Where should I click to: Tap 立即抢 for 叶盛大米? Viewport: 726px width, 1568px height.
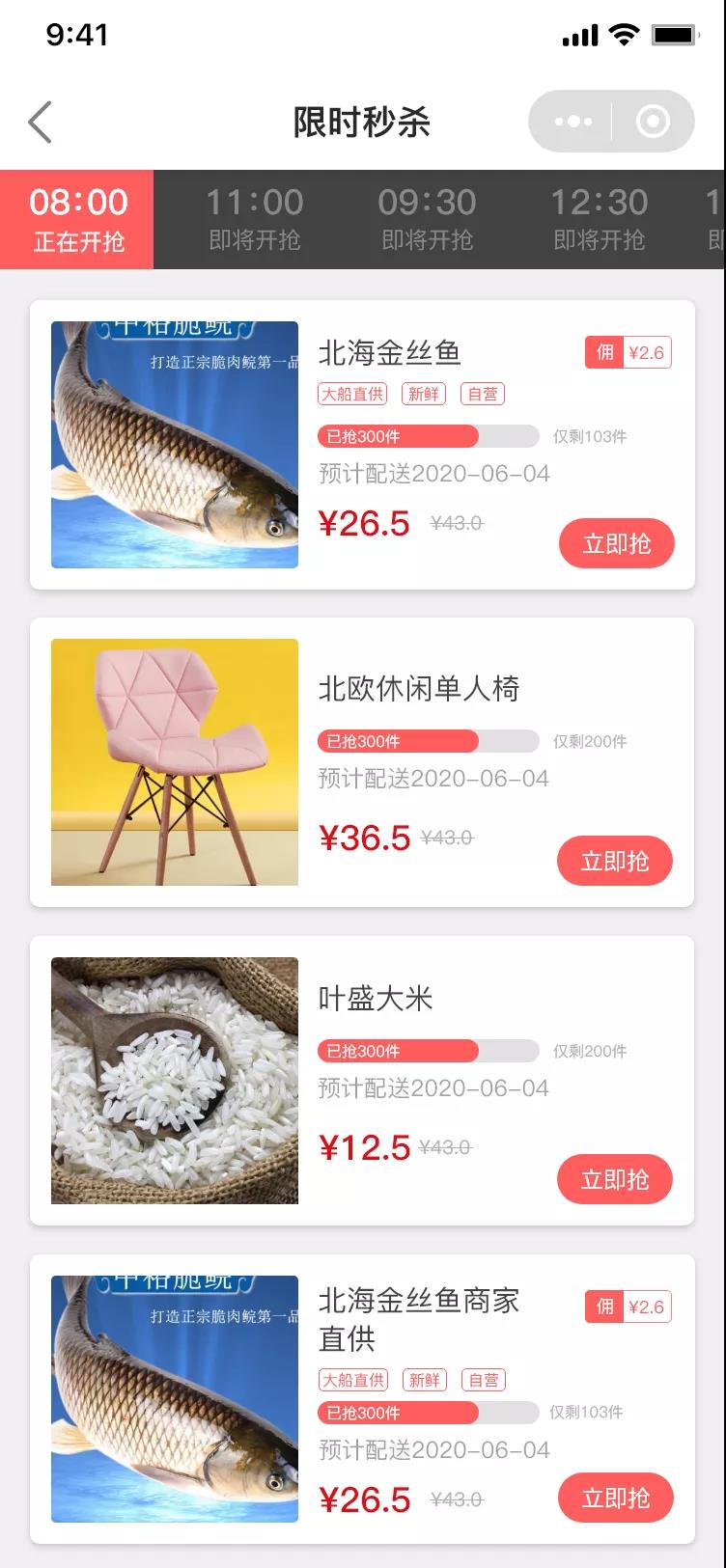pos(614,1180)
